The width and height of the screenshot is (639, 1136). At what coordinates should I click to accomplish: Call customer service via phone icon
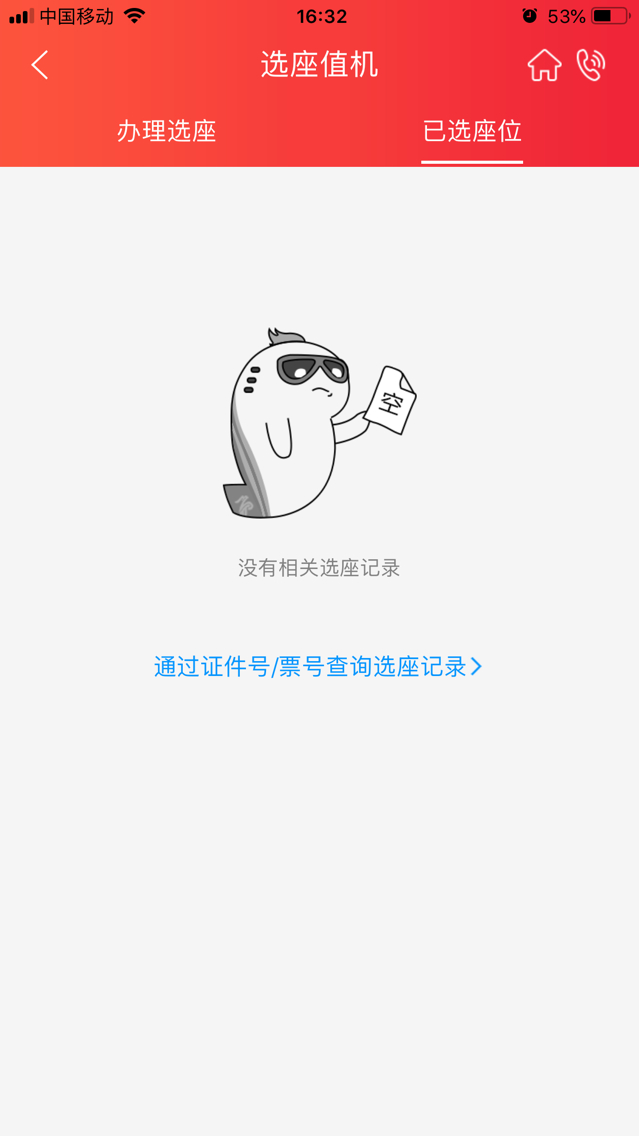coord(591,66)
